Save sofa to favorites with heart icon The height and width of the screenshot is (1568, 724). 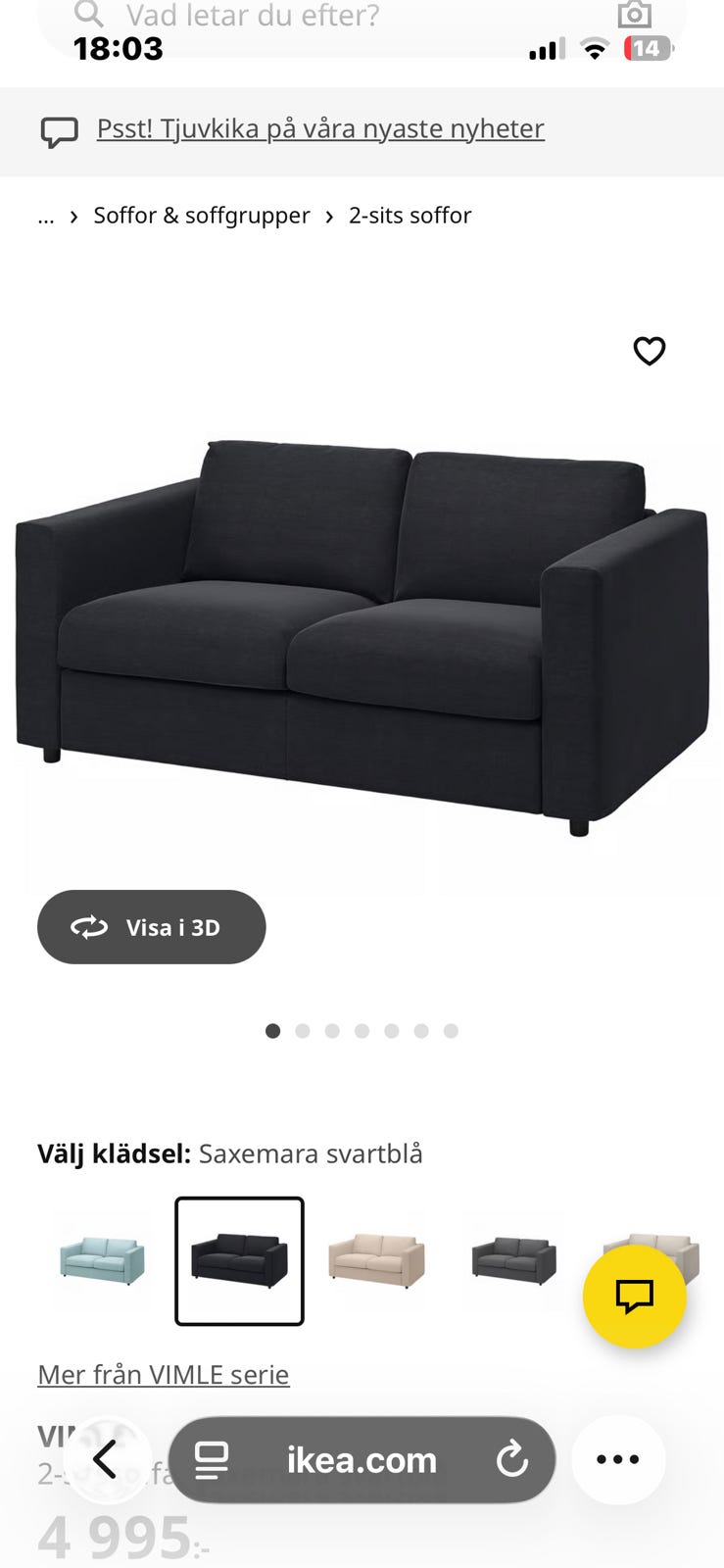coord(649,351)
